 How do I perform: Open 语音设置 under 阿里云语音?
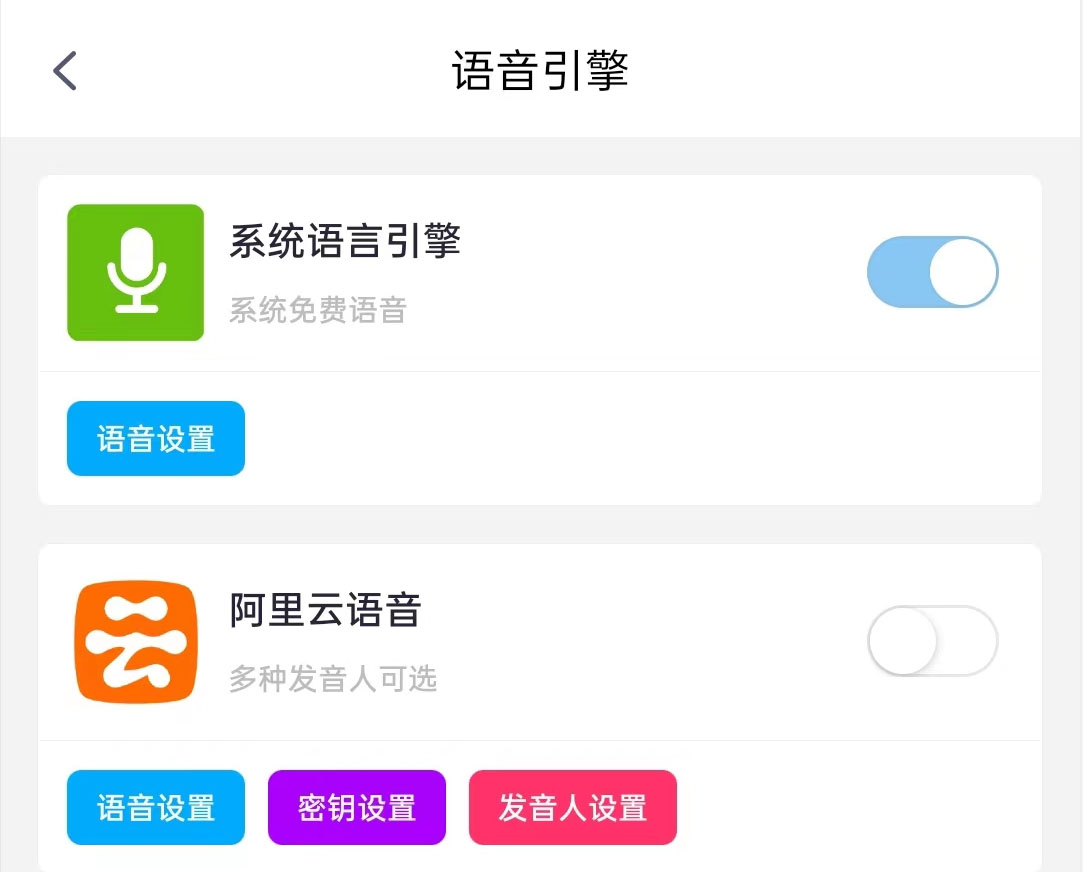click(x=156, y=808)
